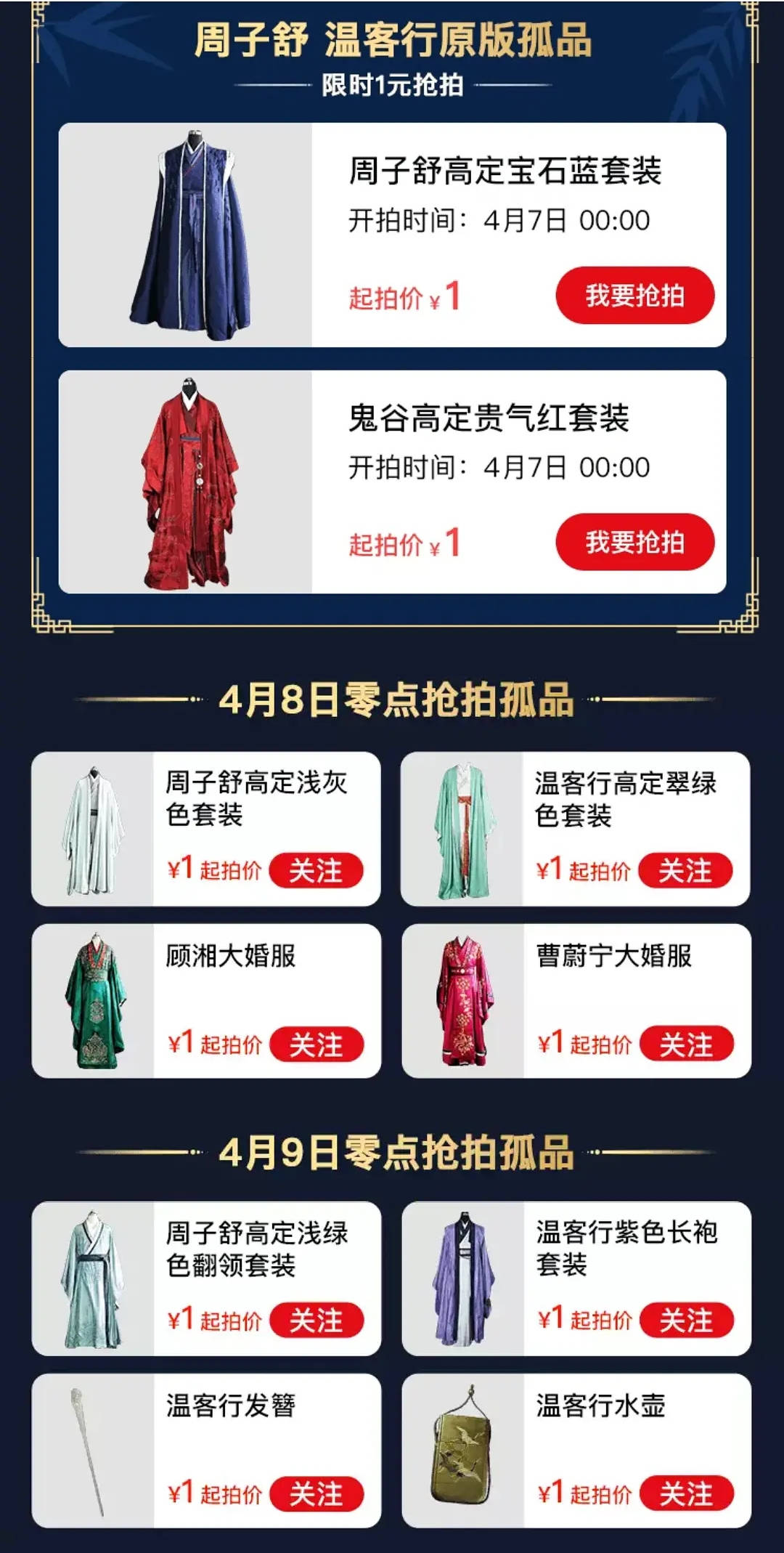Tap 关注 for 温客行水壶
This screenshot has width=784, height=1553.
point(686,1494)
